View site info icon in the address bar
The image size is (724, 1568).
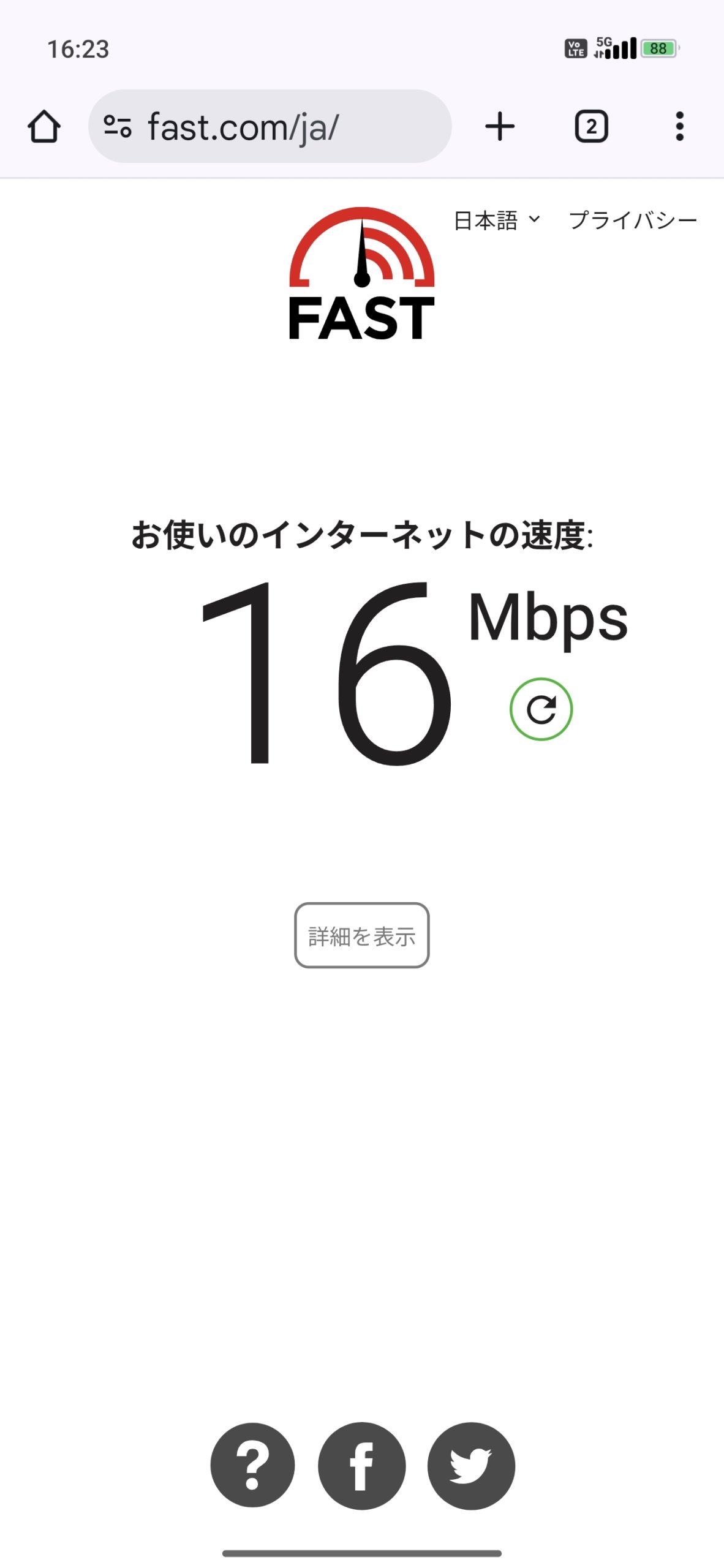pos(118,127)
